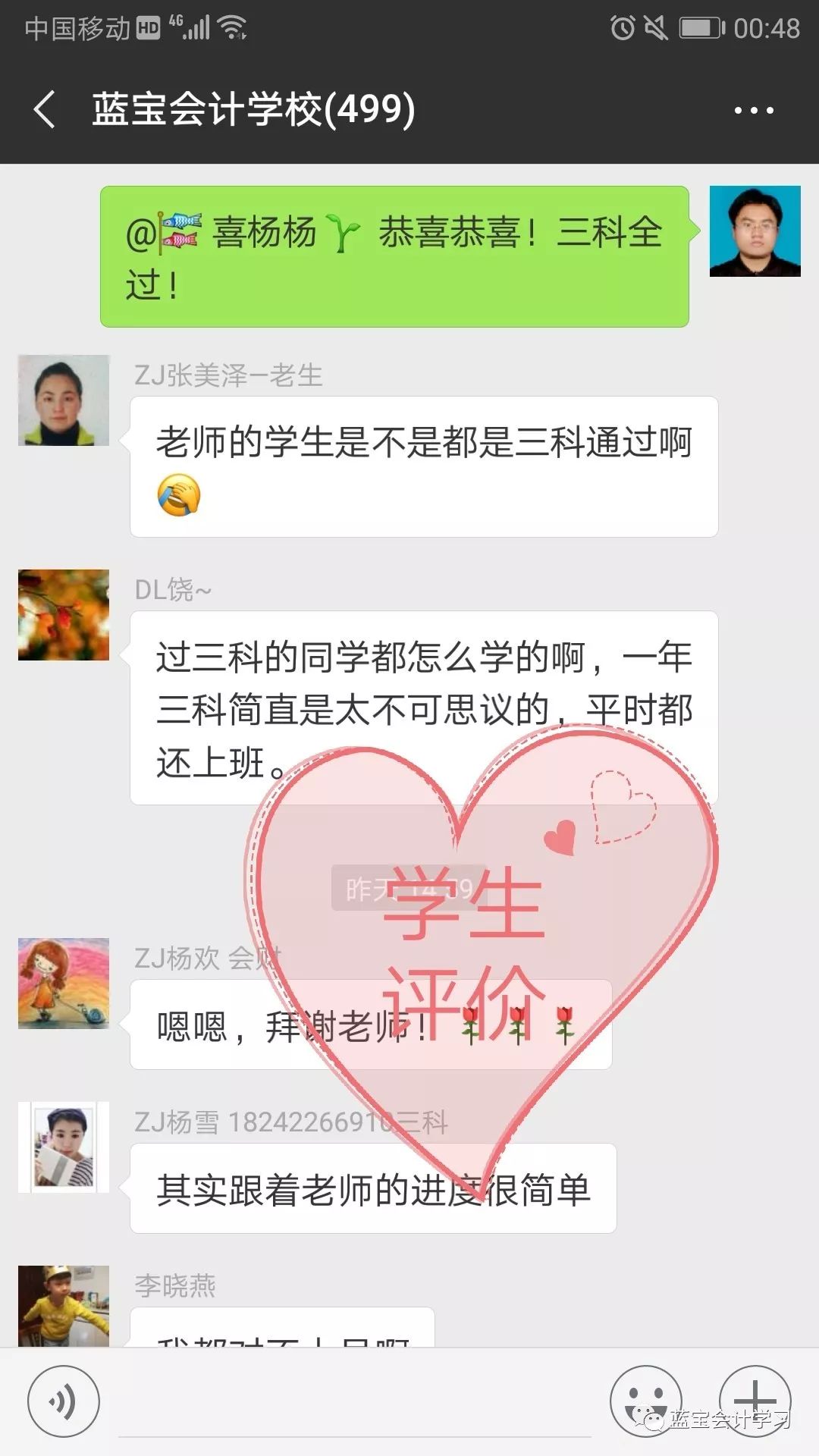
Task: Tap ZJ杨欢 会财's avatar
Action: tap(64, 984)
